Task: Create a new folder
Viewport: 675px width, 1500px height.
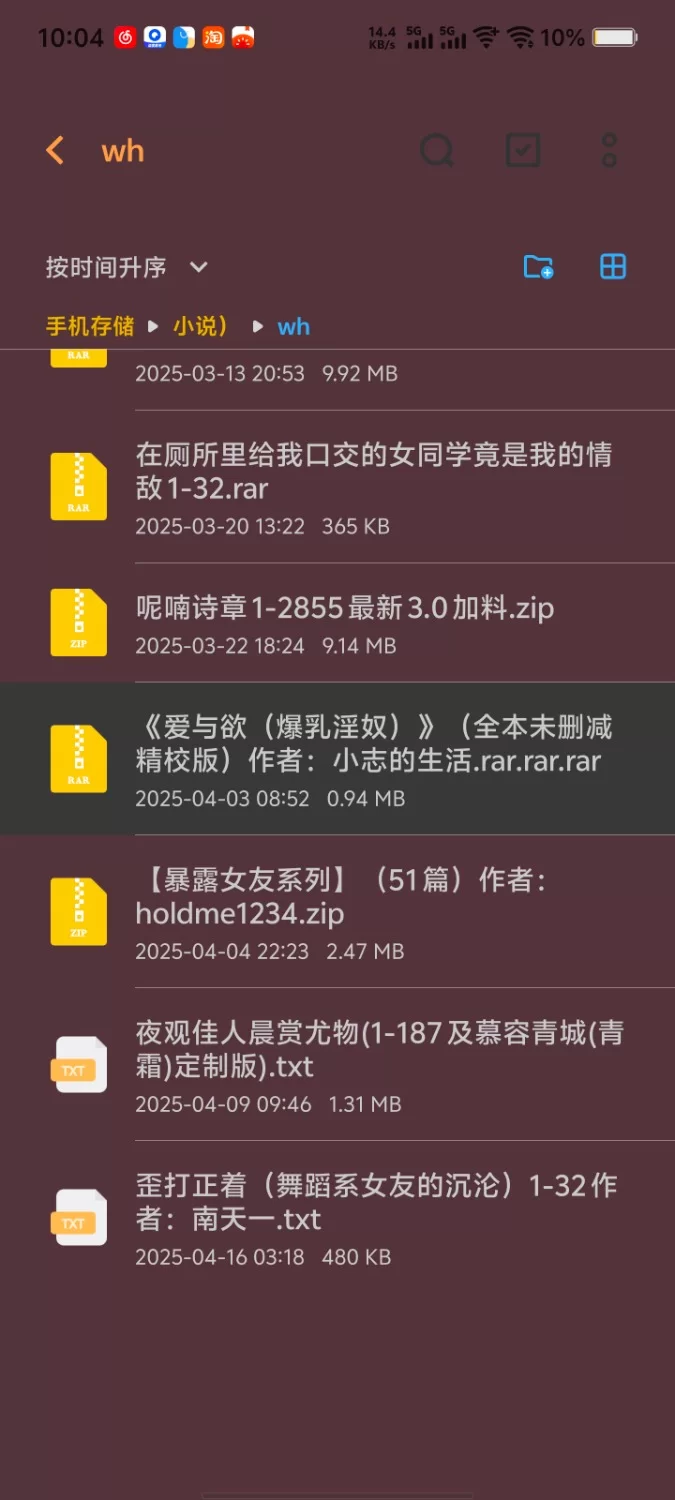Action: [538, 267]
